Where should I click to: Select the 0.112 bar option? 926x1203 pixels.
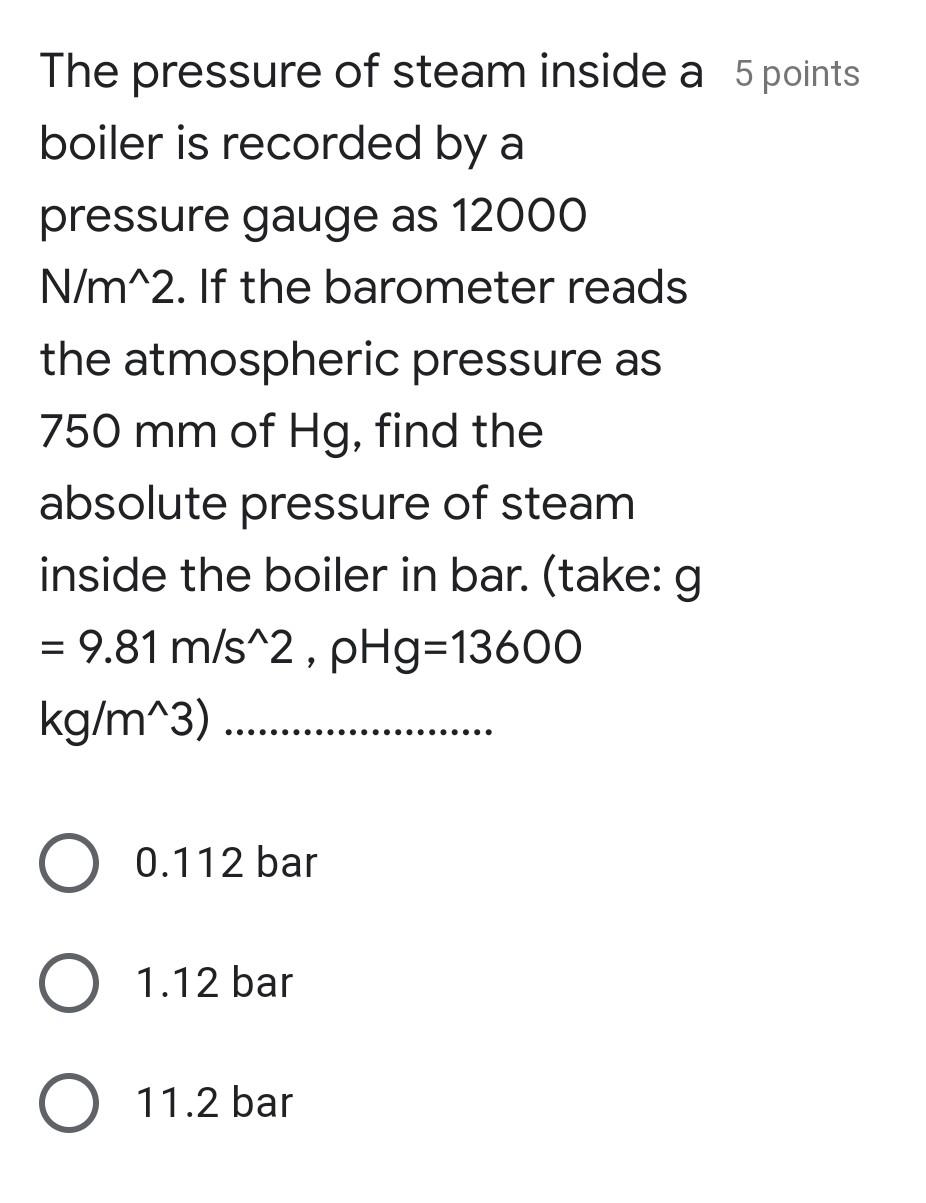pyautogui.click(x=69, y=863)
